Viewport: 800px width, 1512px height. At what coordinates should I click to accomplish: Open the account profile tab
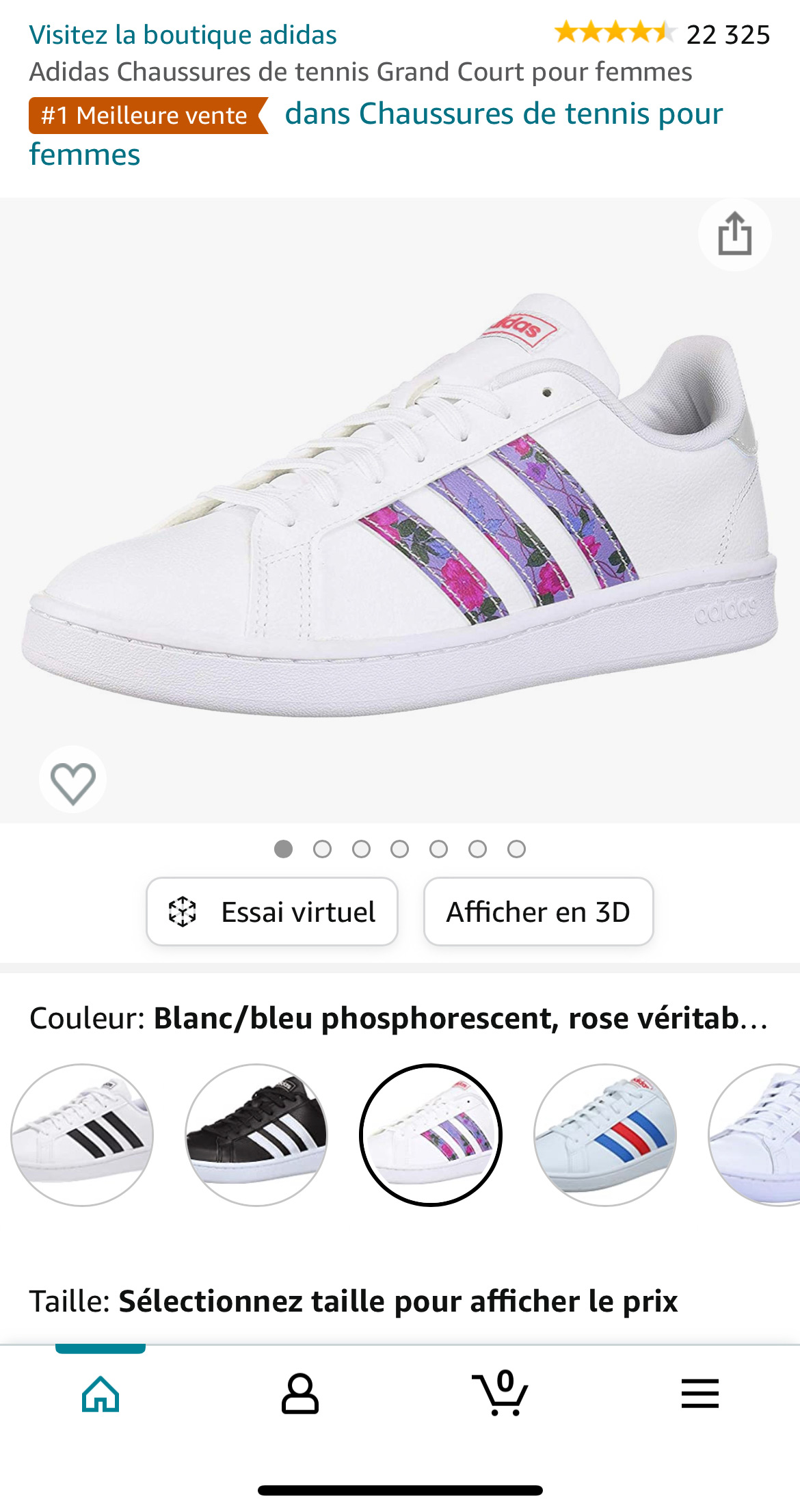(300, 1394)
